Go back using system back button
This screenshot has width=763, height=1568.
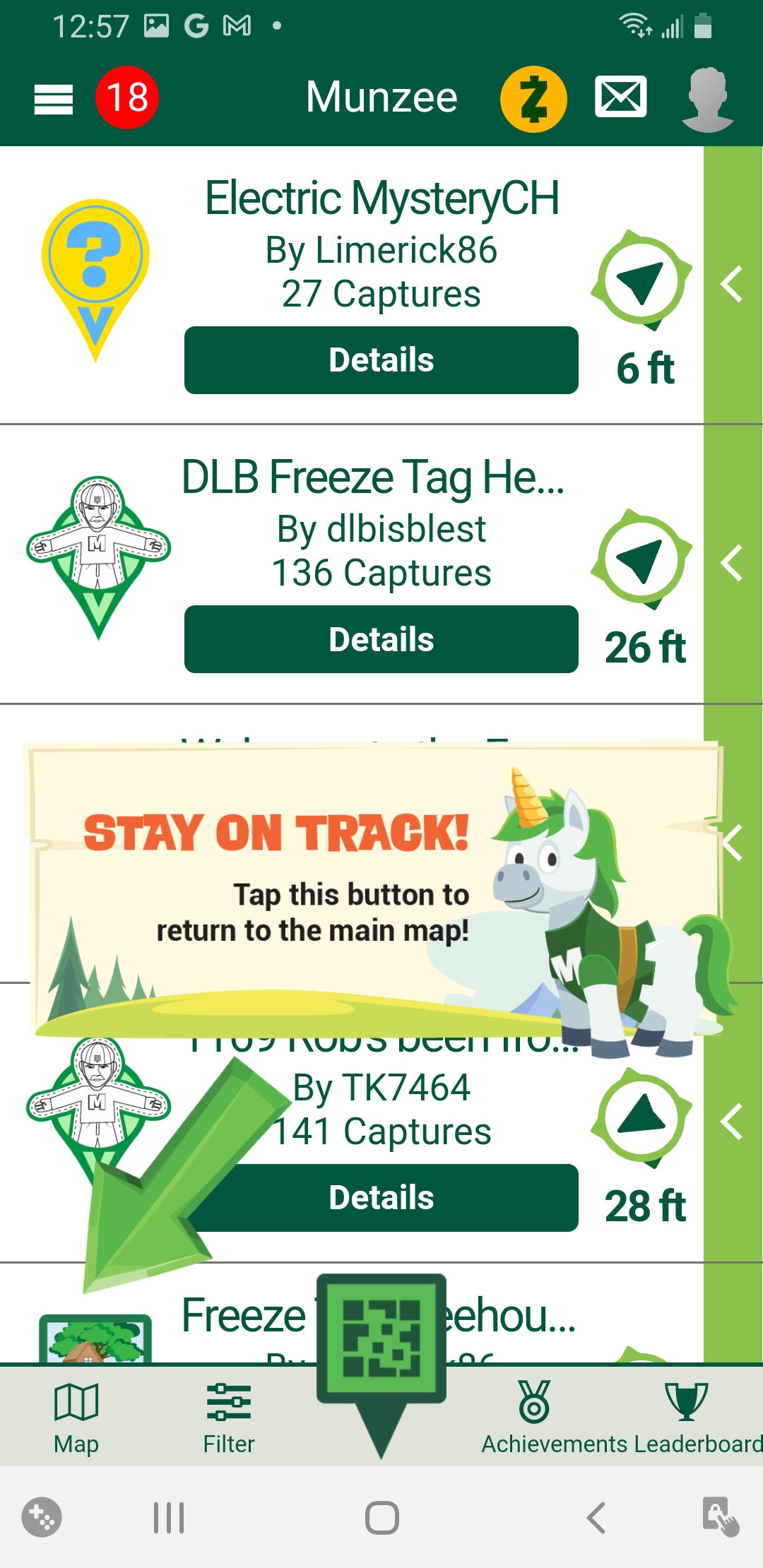pos(596,1517)
